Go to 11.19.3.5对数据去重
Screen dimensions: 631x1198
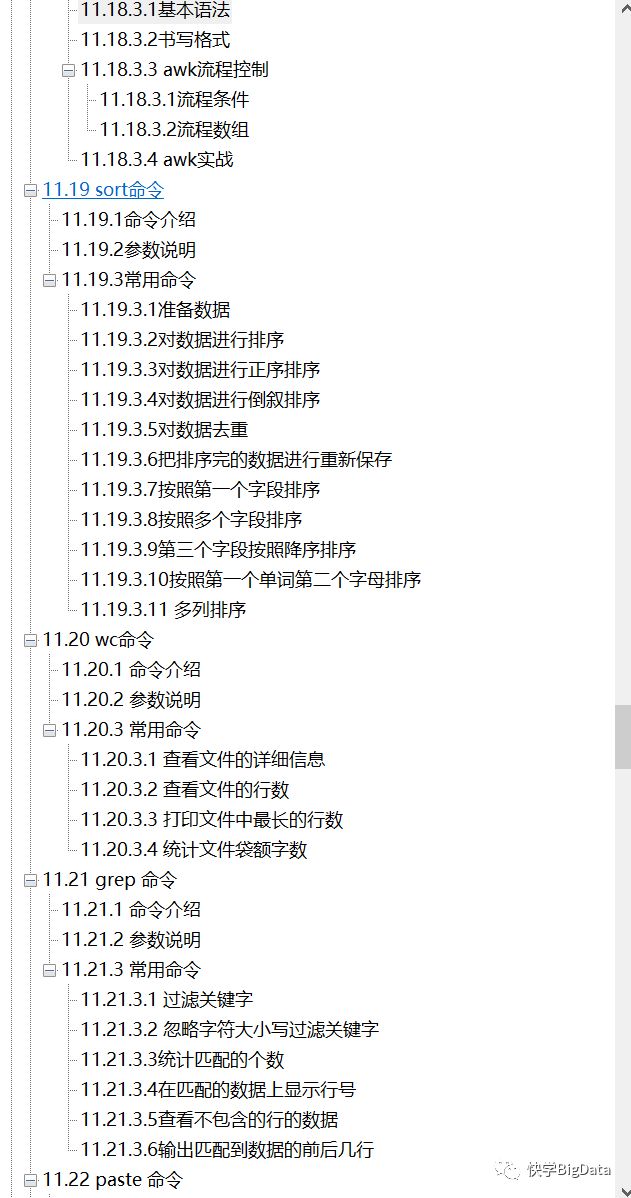[164, 430]
